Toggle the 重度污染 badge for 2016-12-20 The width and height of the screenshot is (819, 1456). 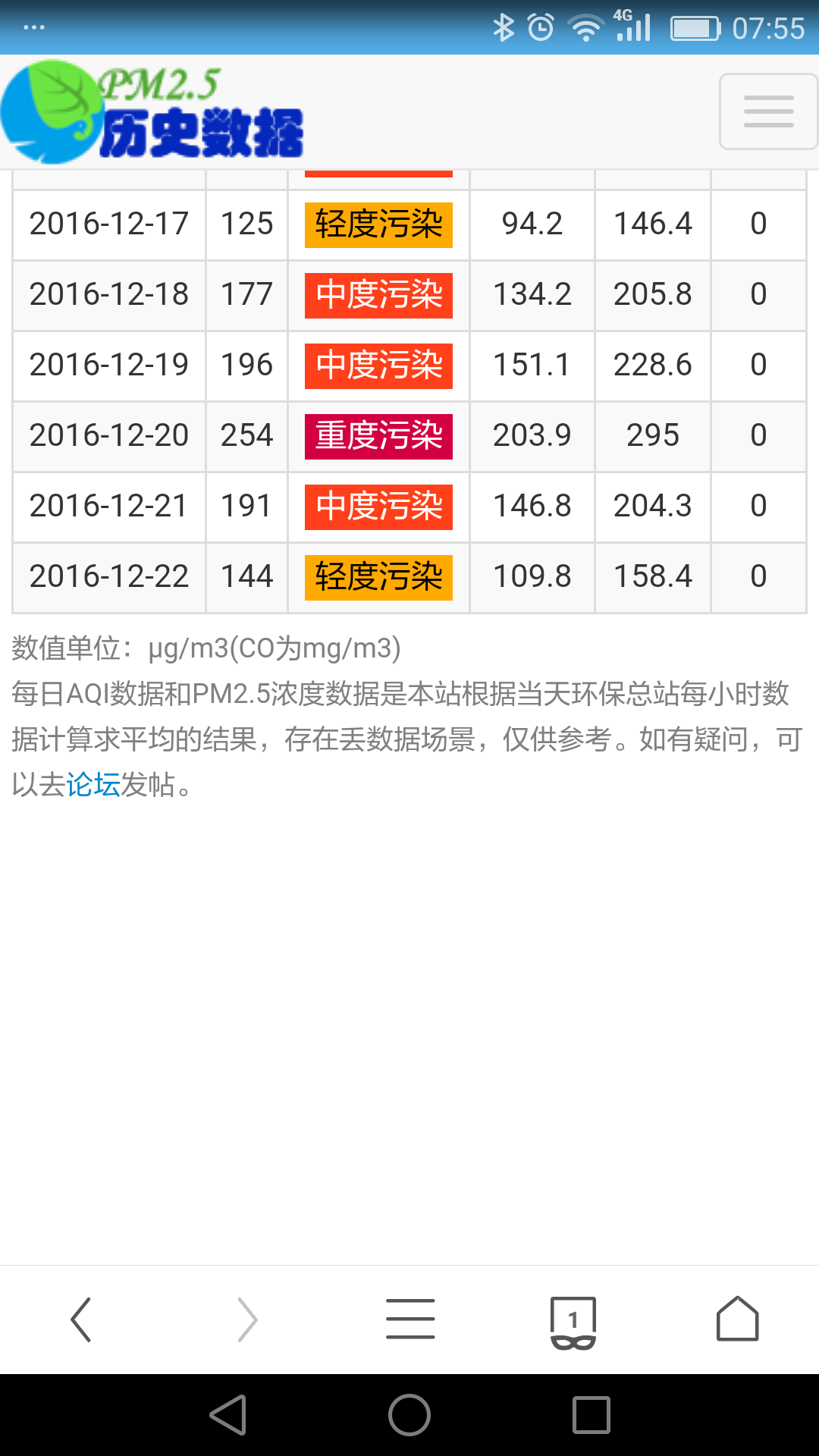(378, 436)
